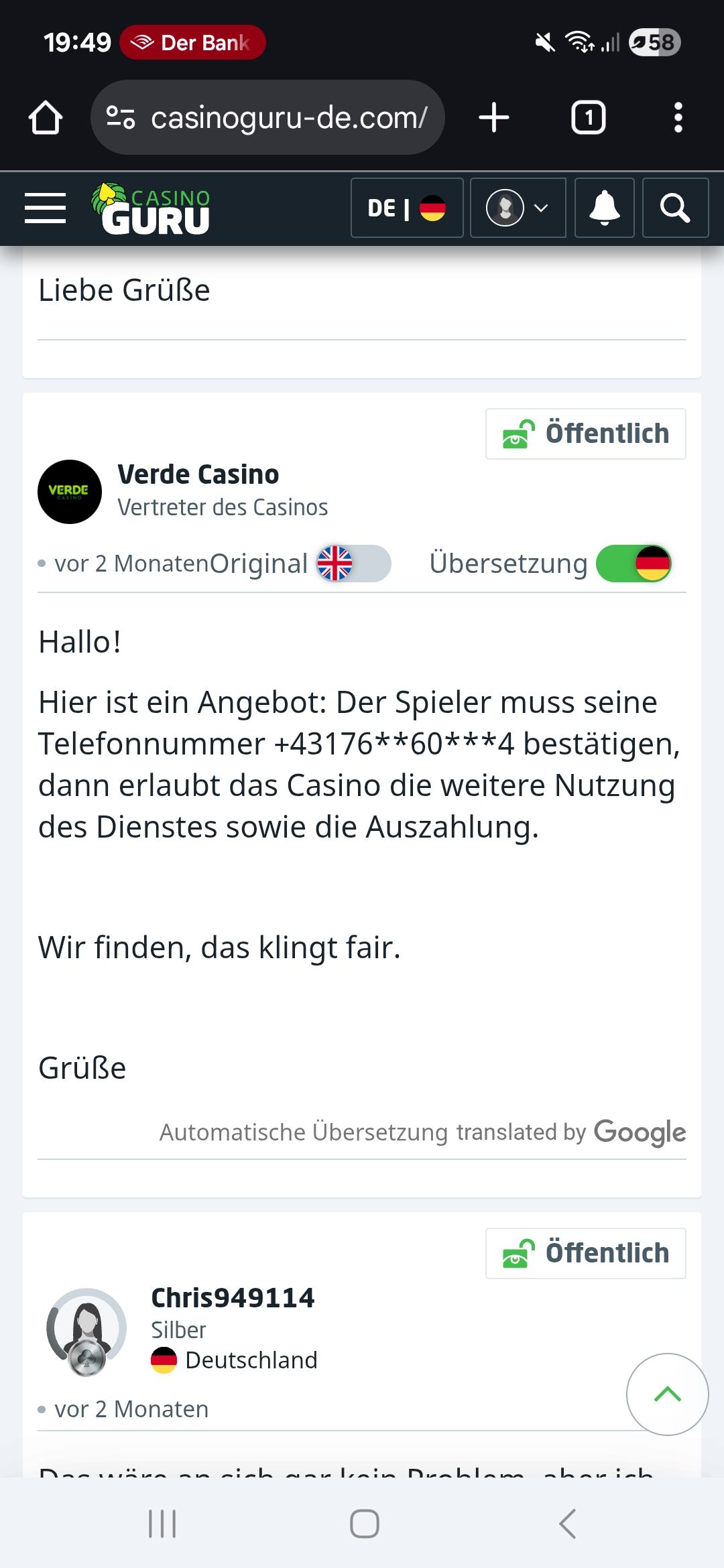Screen dimensions: 724x1568
Task: Show recent apps from the navigation bar
Action: click(x=162, y=1524)
